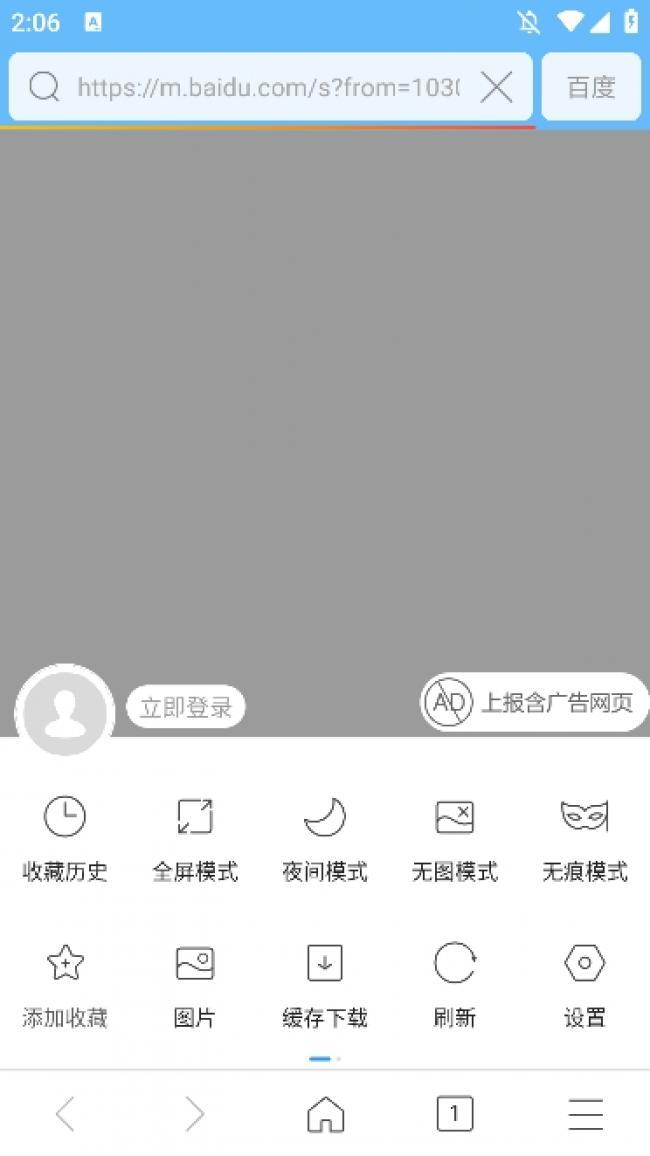This screenshot has width=650, height=1156.
Task: Open 图片 images option
Action: click(x=195, y=985)
